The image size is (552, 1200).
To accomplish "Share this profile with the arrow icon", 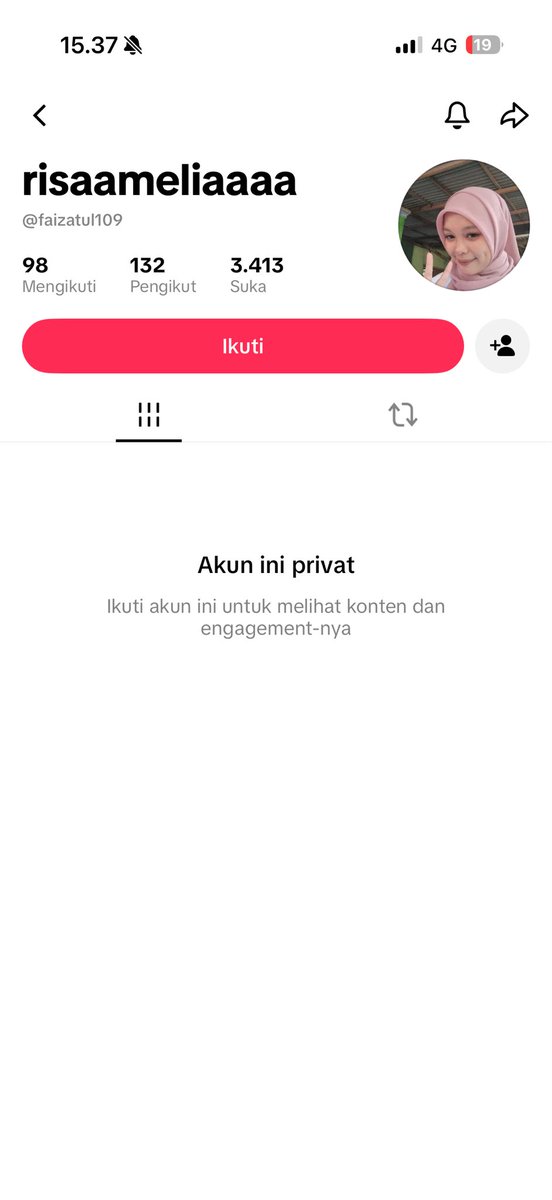I will [x=514, y=116].
